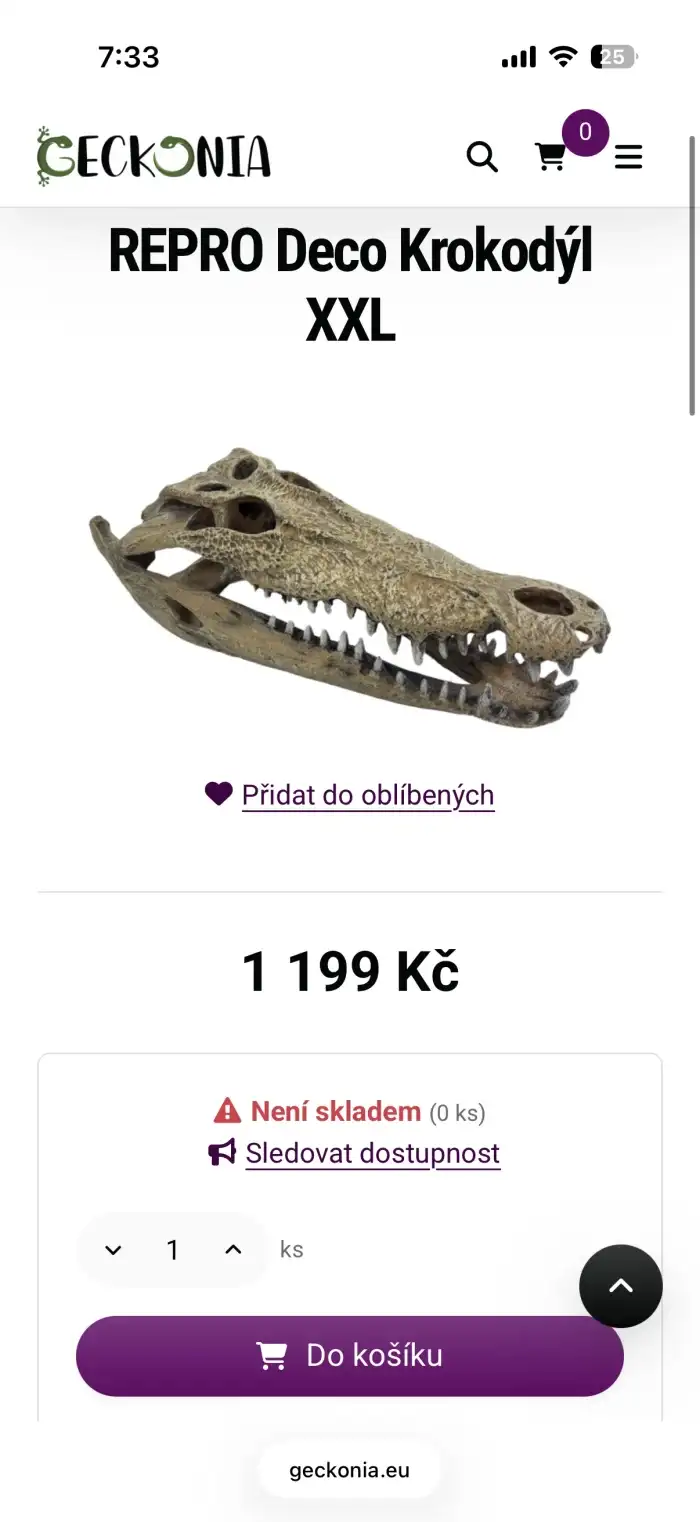Go to Geckonia homepage via logo

(x=153, y=157)
